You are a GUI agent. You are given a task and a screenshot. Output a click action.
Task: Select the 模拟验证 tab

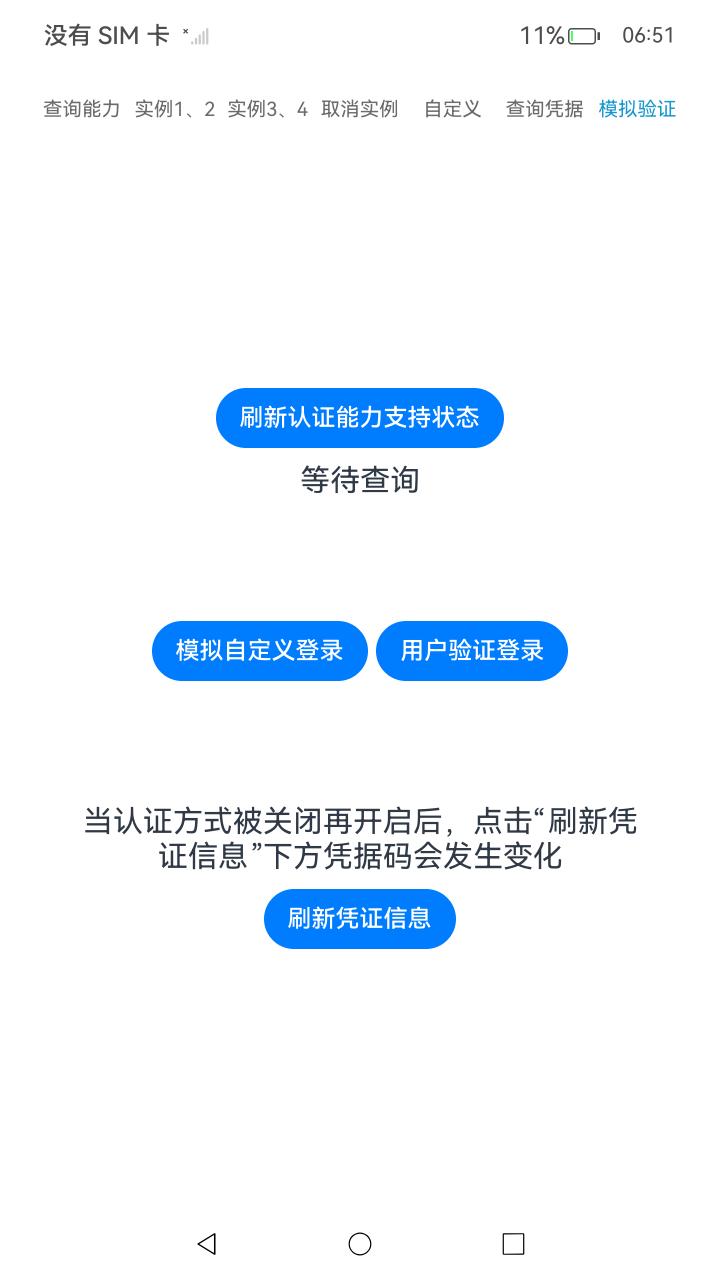click(637, 109)
